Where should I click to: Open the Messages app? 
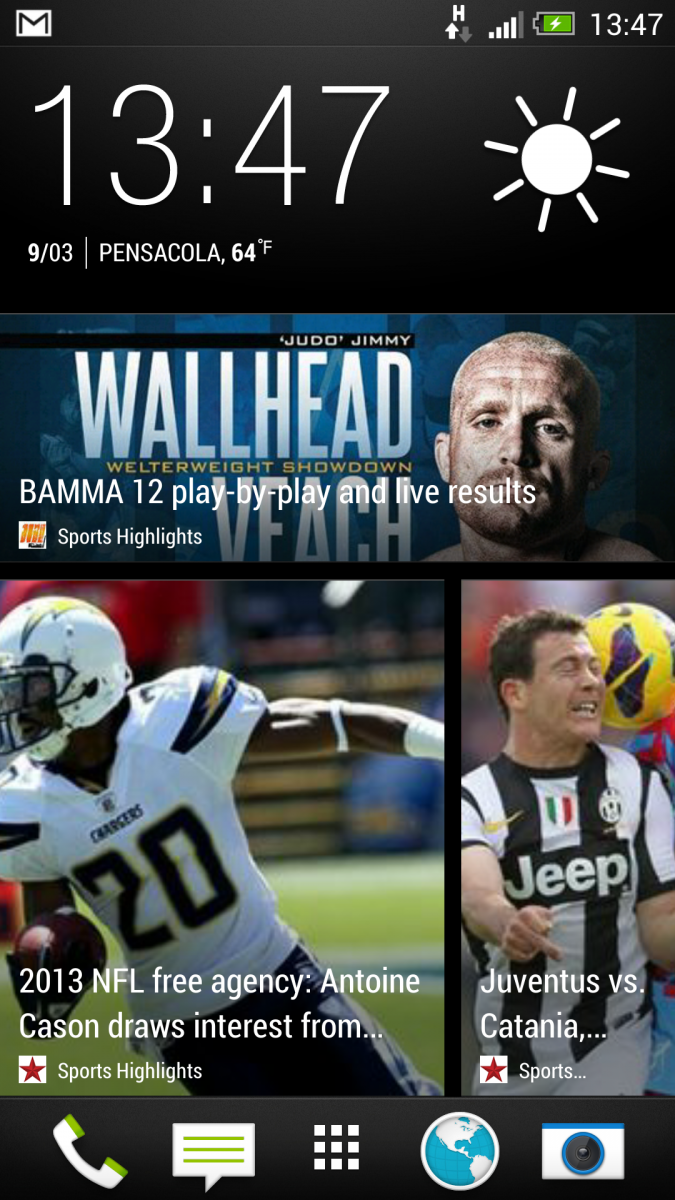click(x=213, y=1152)
